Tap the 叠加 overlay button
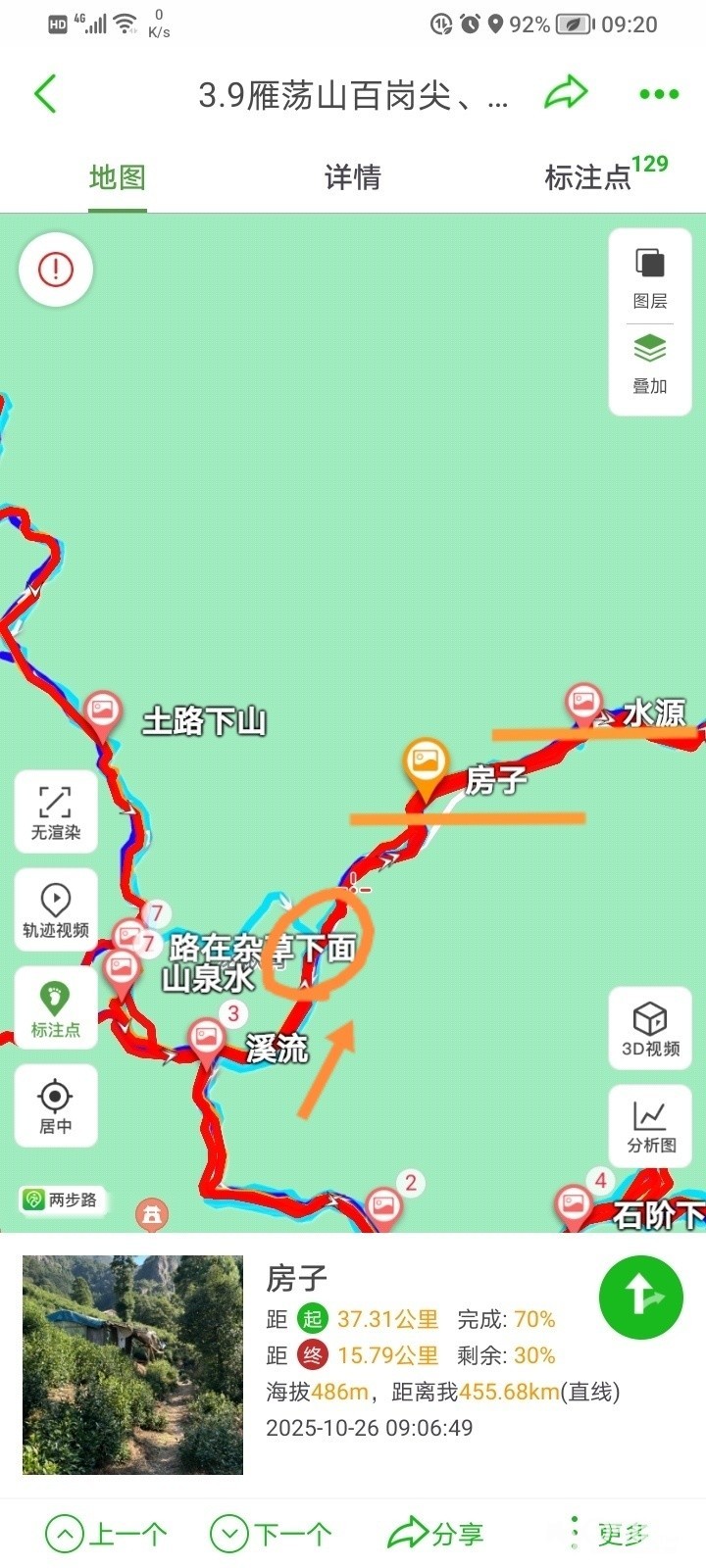 pyautogui.click(x=650, y=365)
